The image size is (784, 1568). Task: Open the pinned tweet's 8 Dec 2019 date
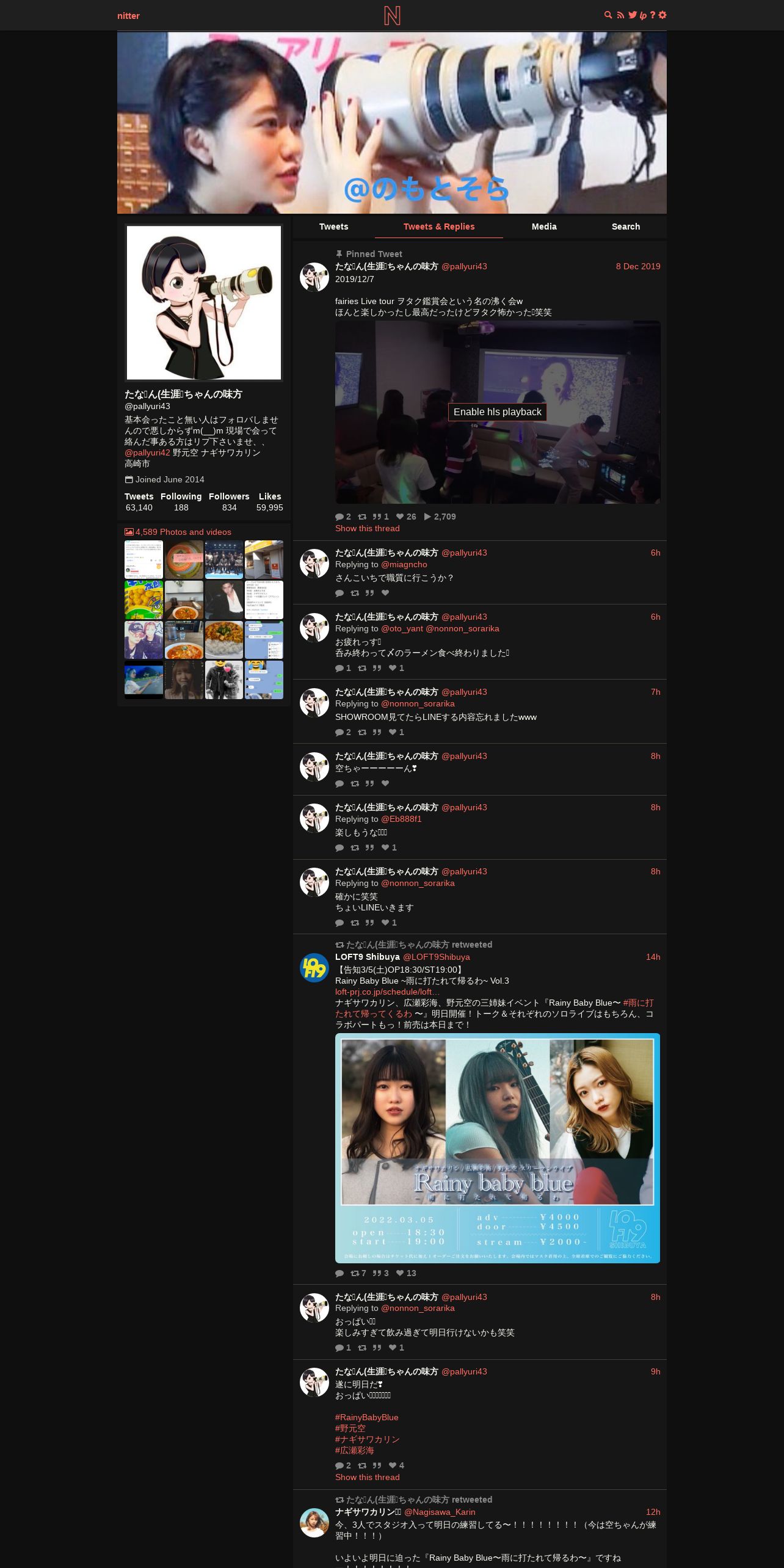[x=637, y=267]
